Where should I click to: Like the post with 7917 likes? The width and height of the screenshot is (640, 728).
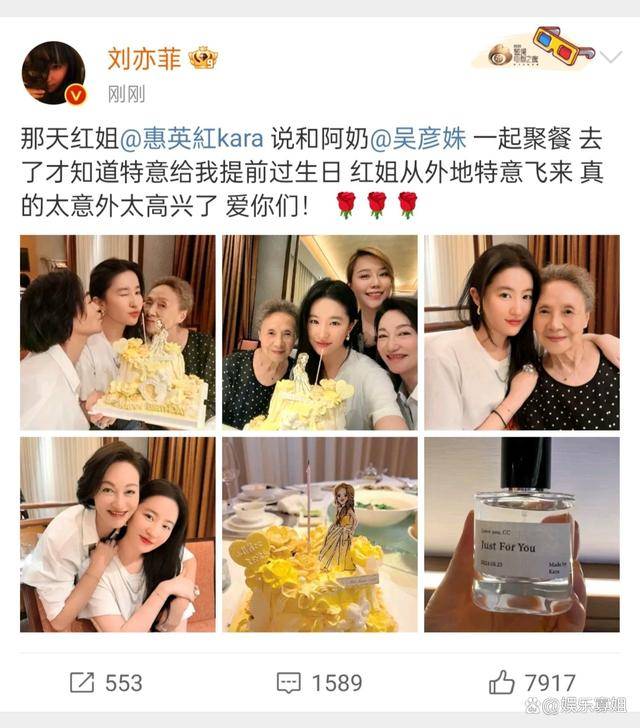coord(532,683)
